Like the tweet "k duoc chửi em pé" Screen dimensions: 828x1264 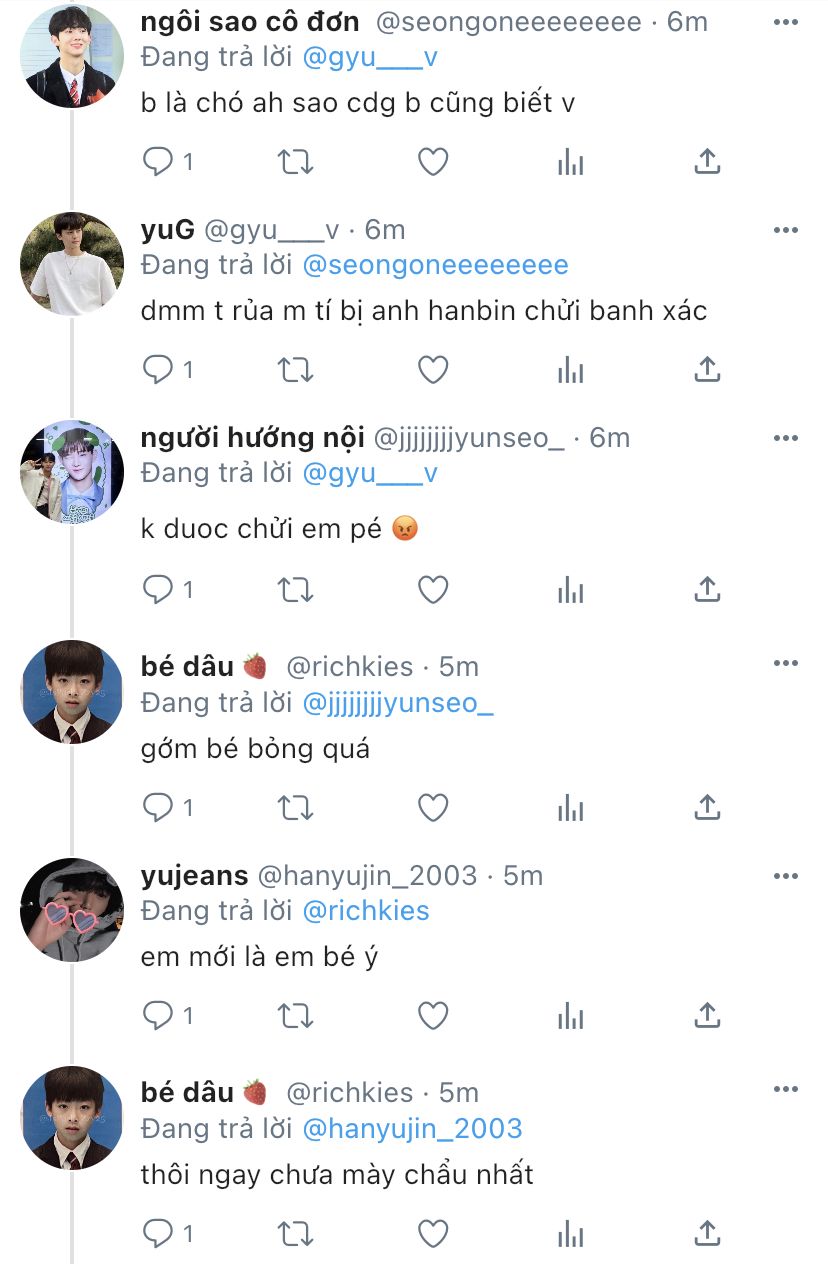click(x=432, y=590)
